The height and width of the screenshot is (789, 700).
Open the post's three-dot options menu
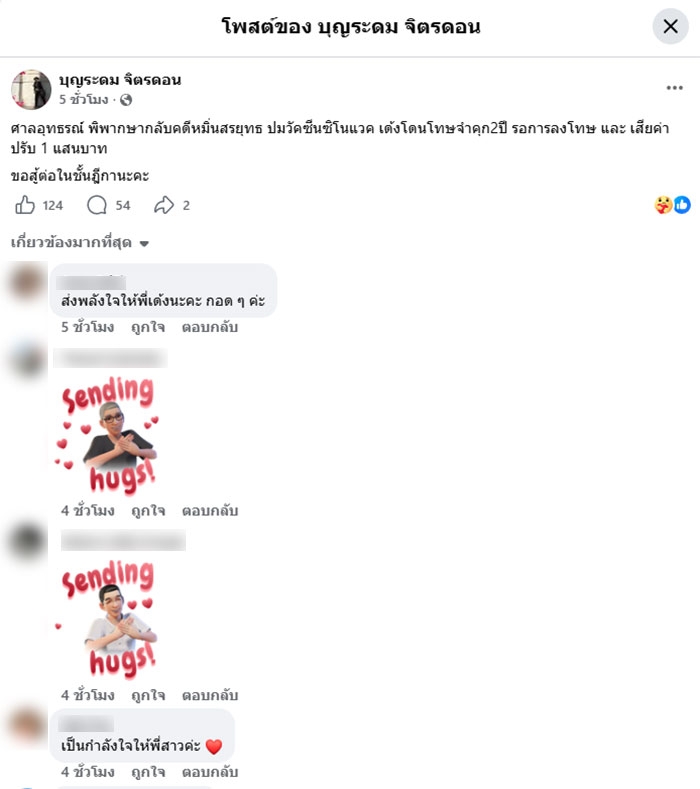675,88
